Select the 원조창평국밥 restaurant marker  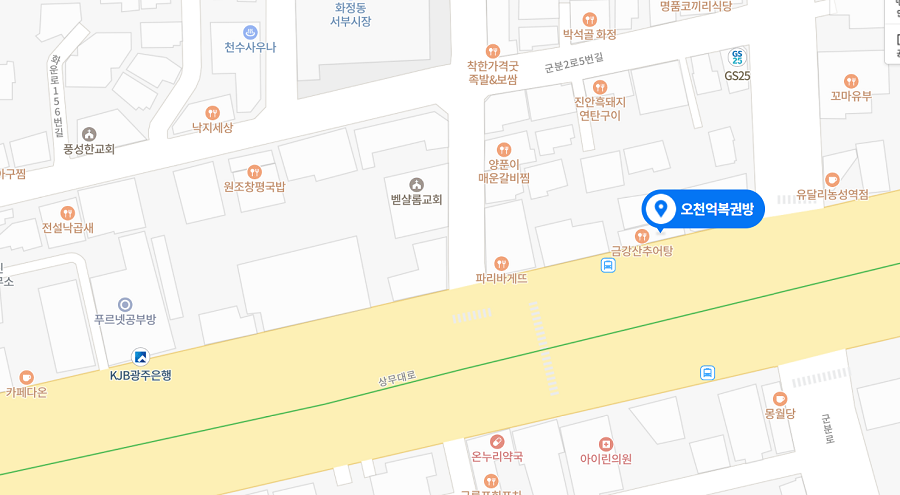254,171
